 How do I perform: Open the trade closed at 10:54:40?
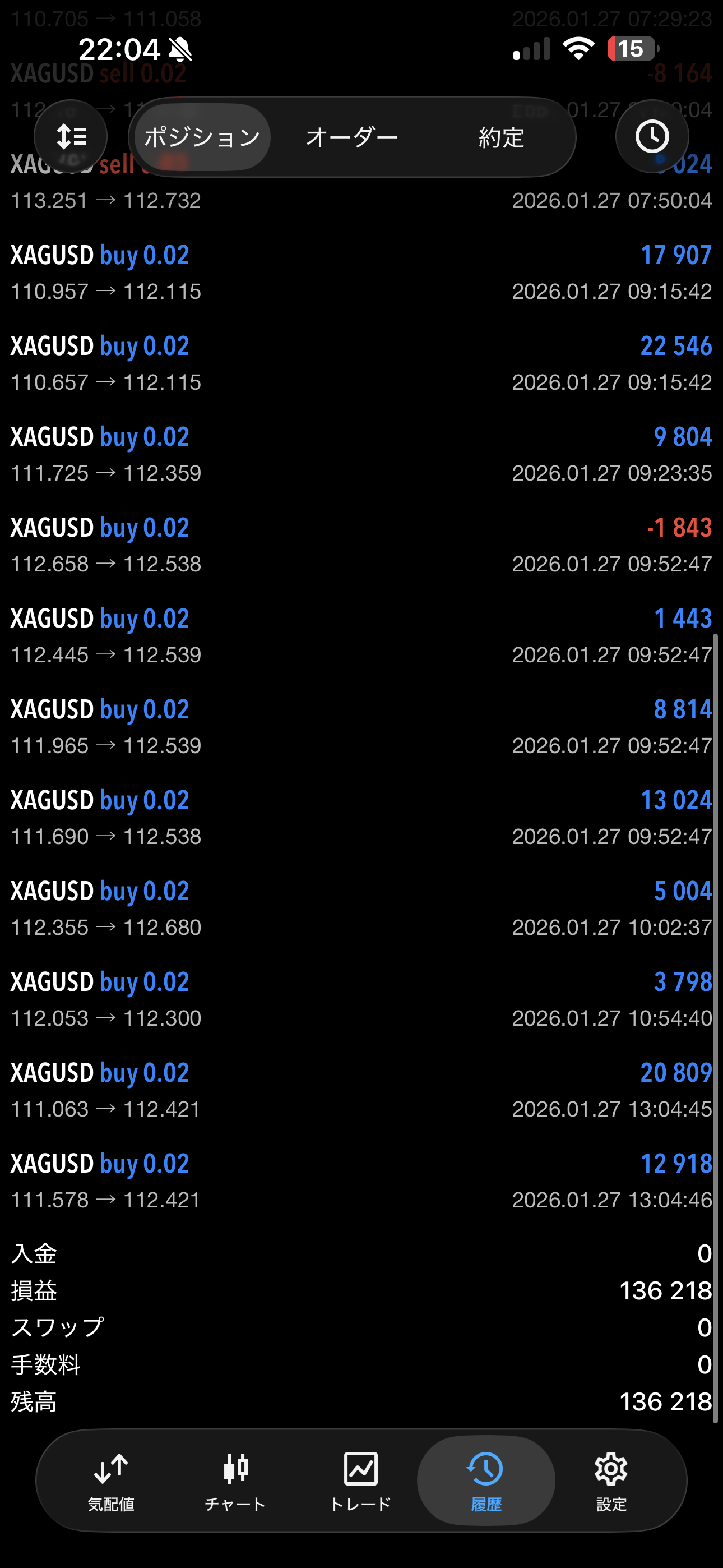[361, 999]
